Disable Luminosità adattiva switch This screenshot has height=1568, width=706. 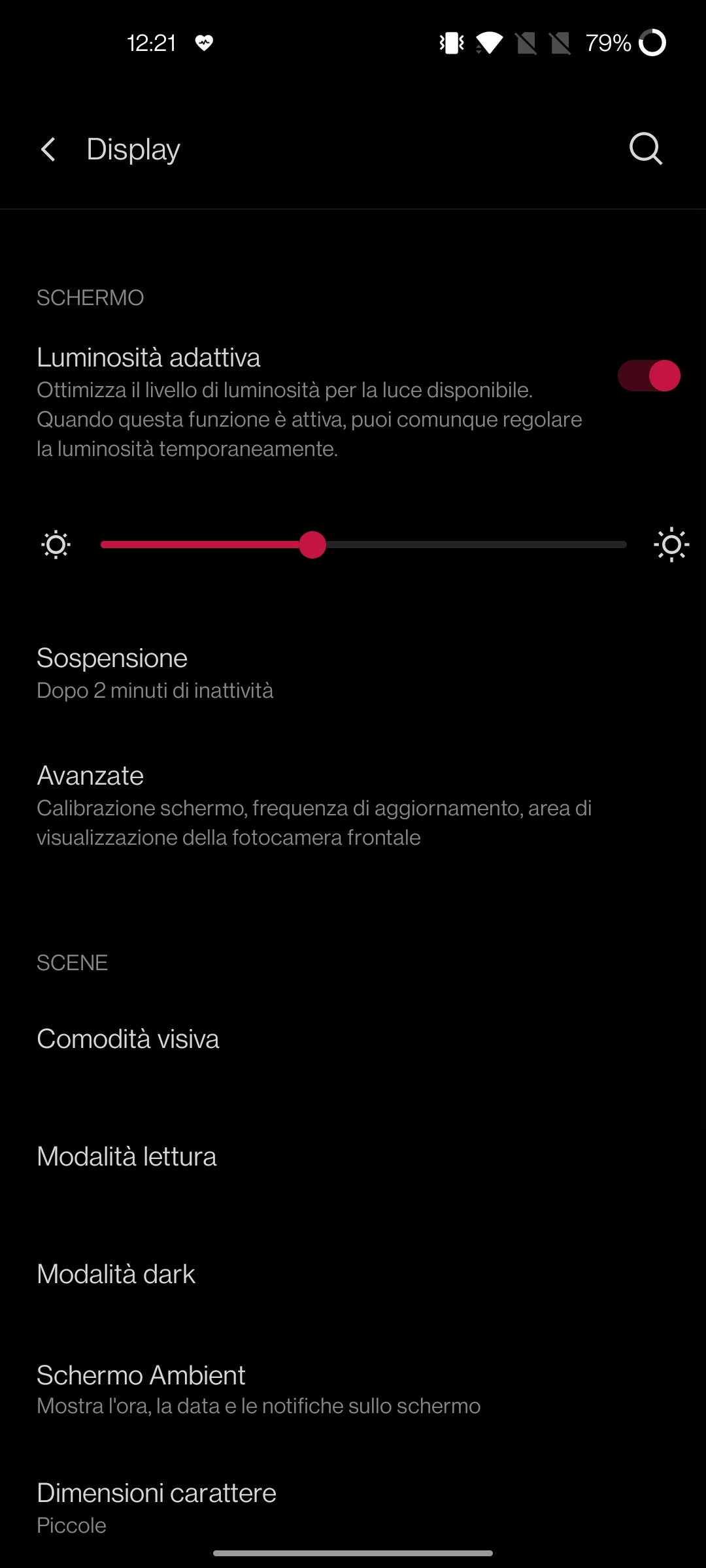[x=649, y=376]
